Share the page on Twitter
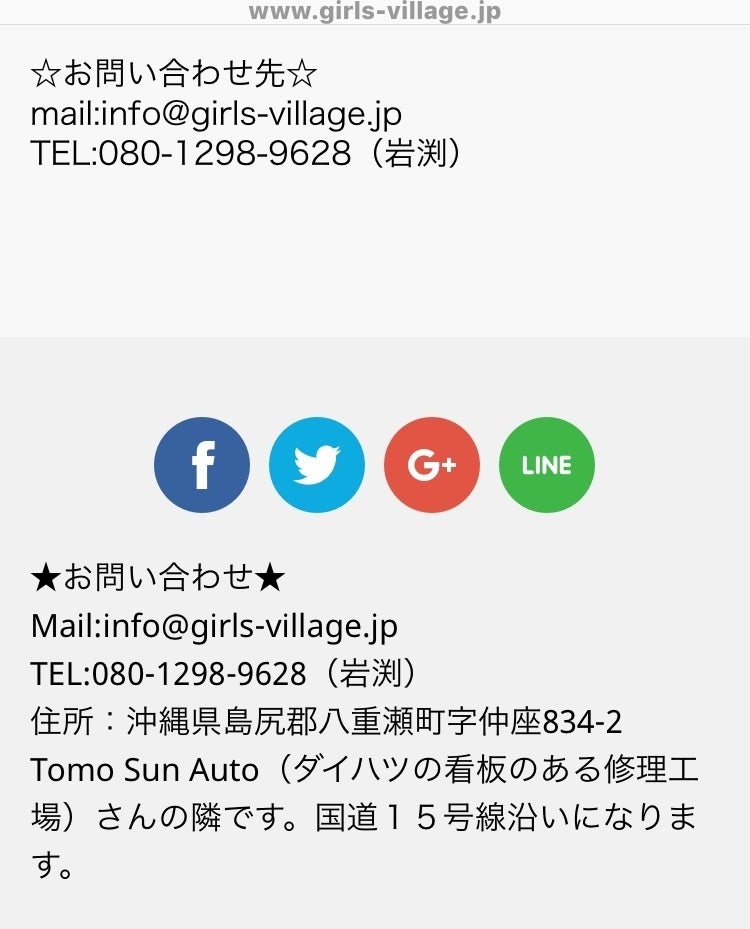This screenshot has height=929, width=750. point(317,465)
